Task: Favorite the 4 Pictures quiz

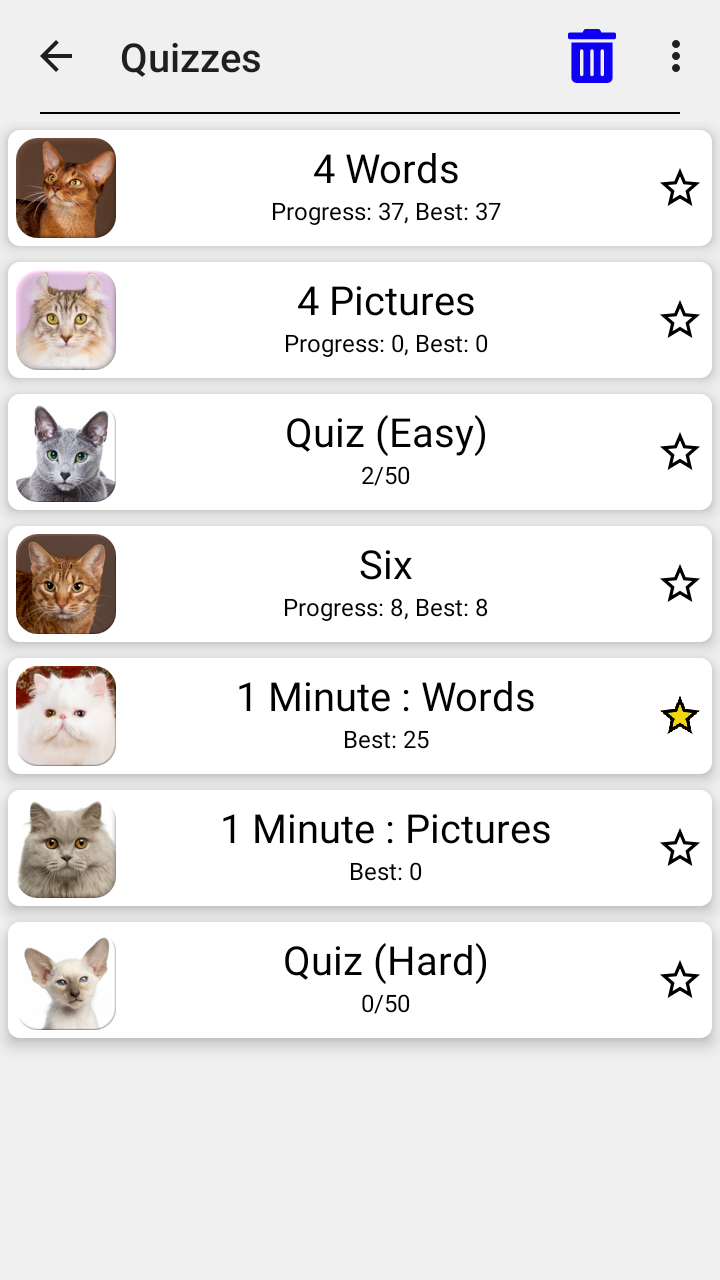Action: pyautogui.click(x=680, y=320)
